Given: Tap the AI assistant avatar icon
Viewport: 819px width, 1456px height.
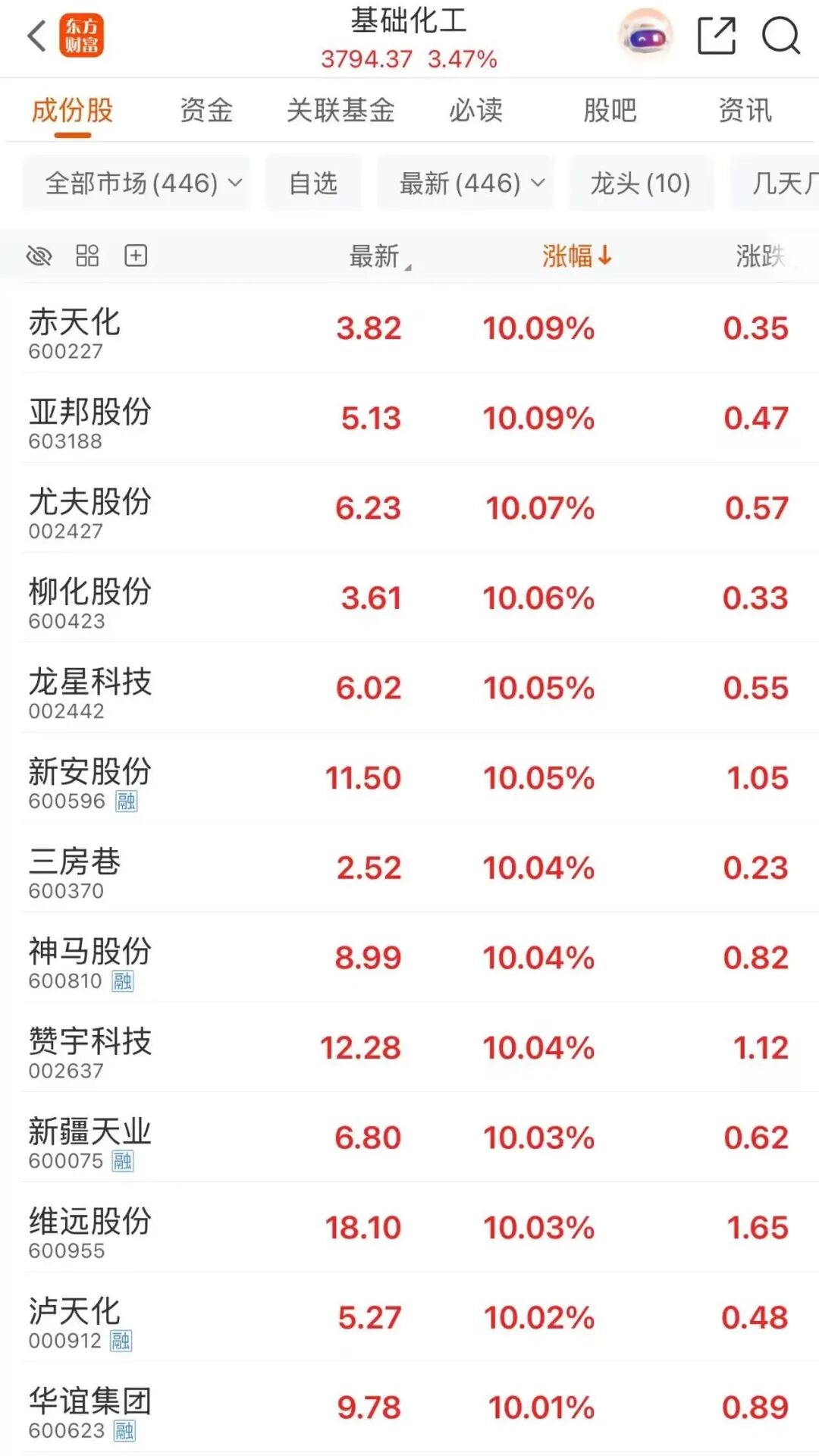Looking at the screenshot, I should coord(642,35).
